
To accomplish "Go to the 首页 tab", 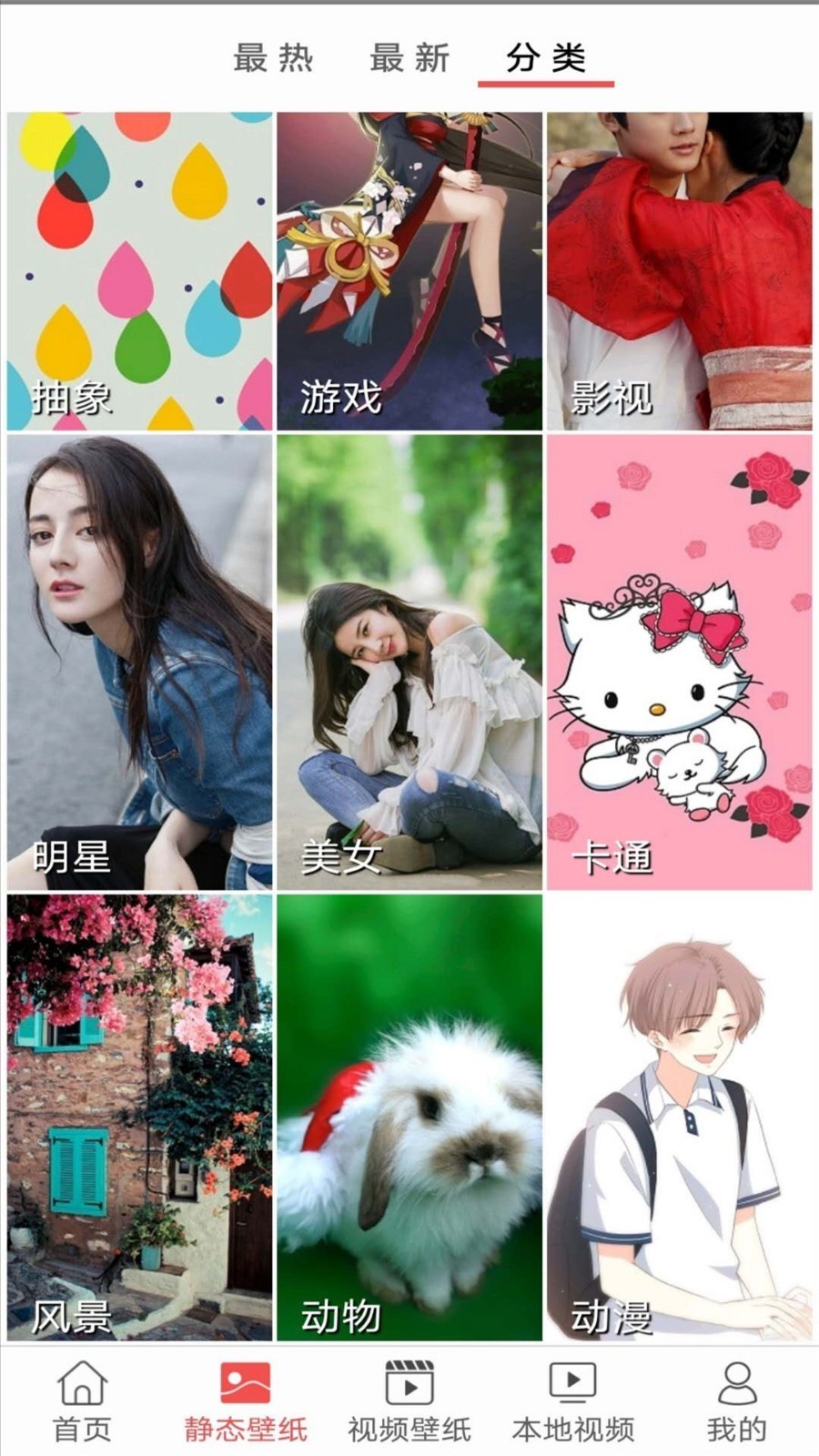I will (82, 1401).
